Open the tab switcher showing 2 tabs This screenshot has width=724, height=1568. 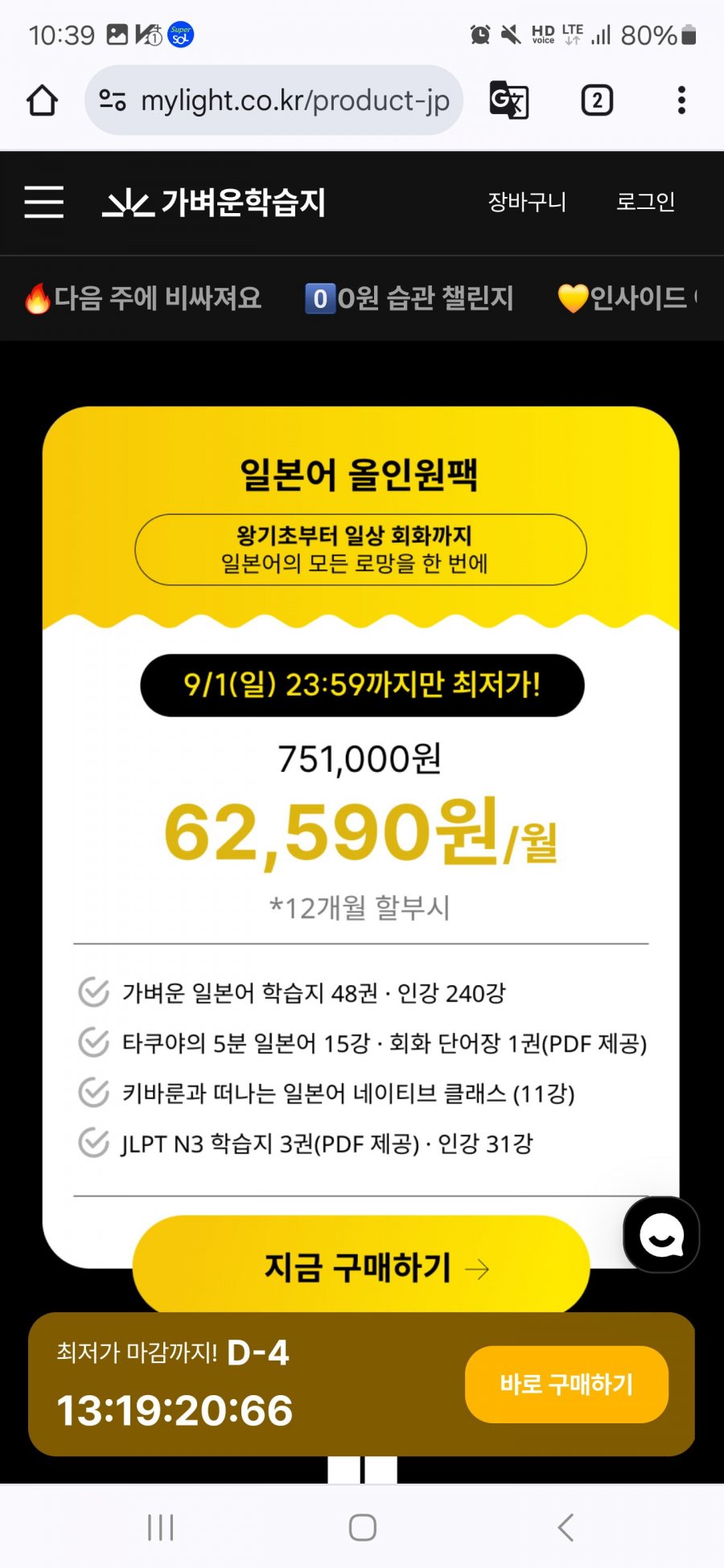(x=597, y=101)
